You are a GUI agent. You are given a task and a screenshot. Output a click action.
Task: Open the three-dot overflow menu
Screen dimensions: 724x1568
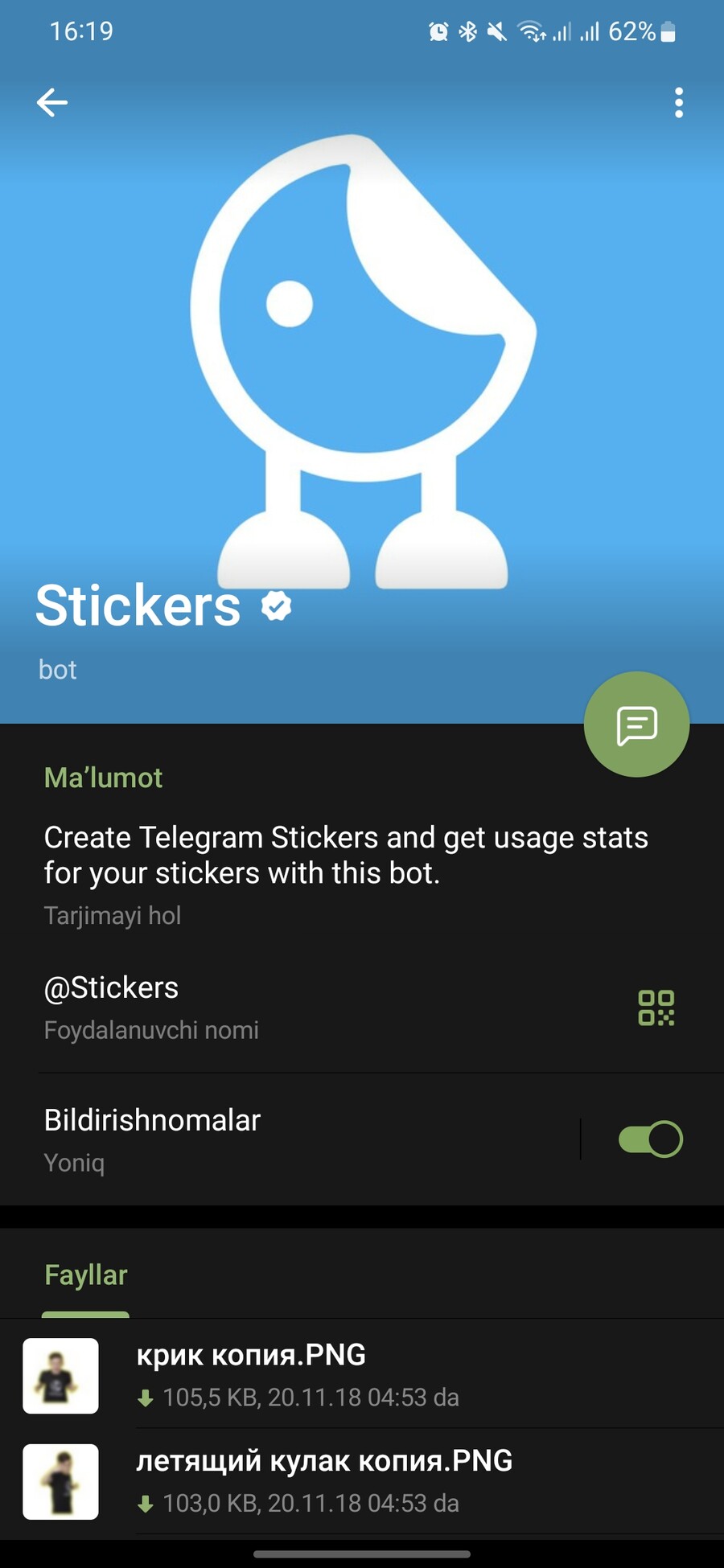tap(679, 103)
